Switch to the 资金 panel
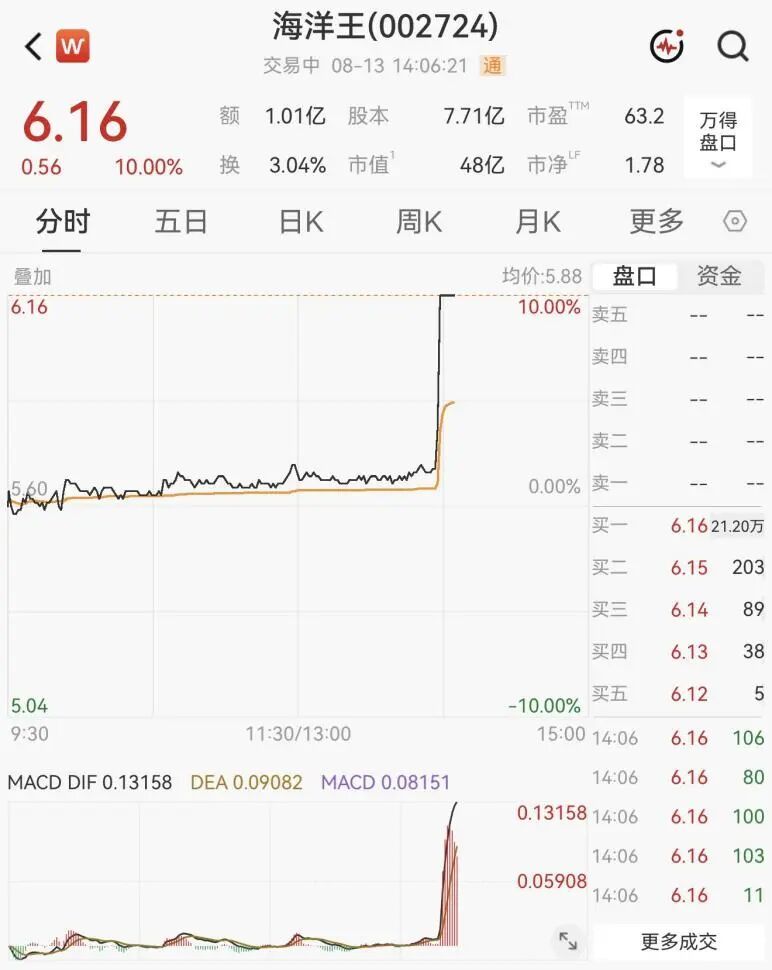The height and width of the screenshot is (970, 772). (719, 276)
